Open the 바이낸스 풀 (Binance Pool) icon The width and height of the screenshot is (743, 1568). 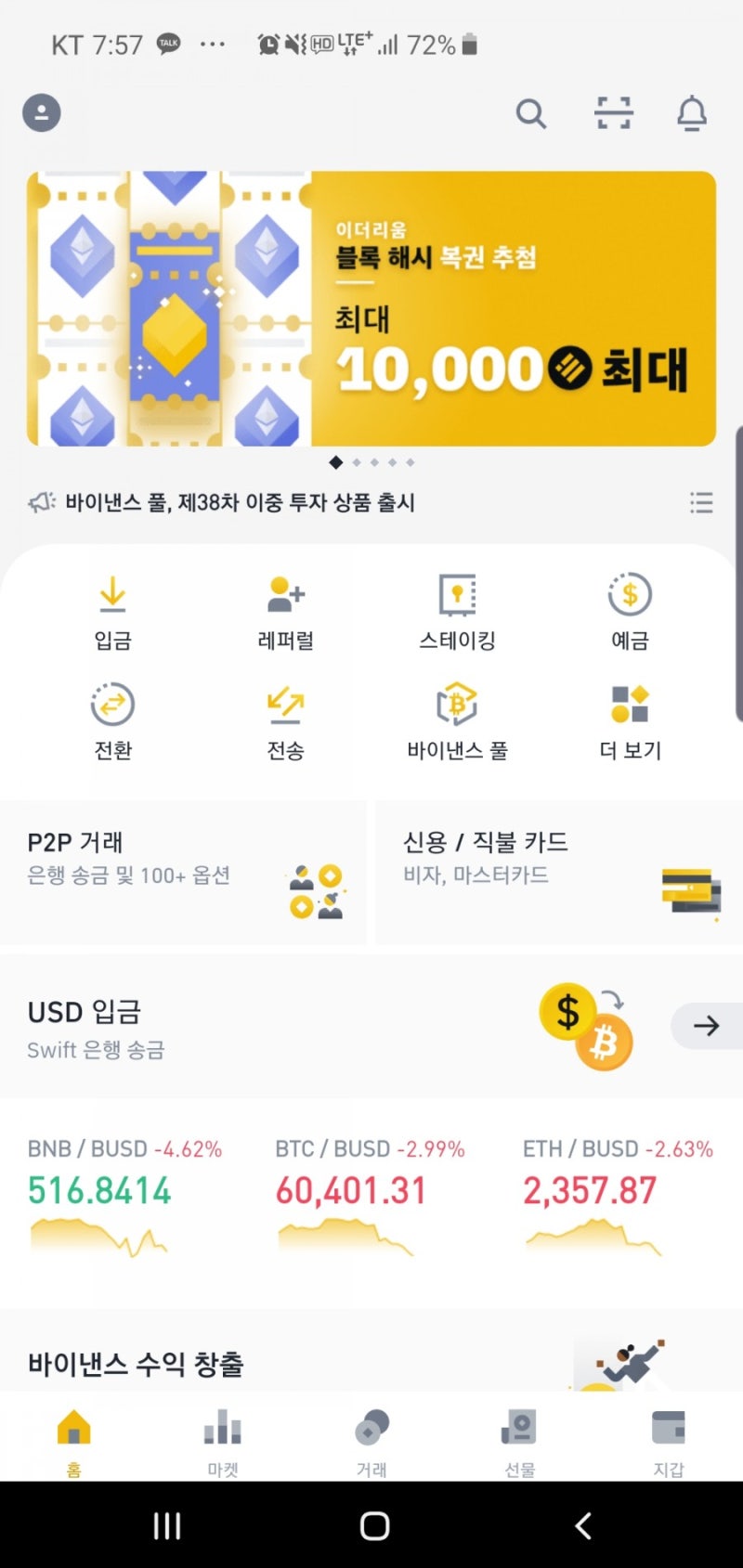pyautogui.click(x=457, y=720)
